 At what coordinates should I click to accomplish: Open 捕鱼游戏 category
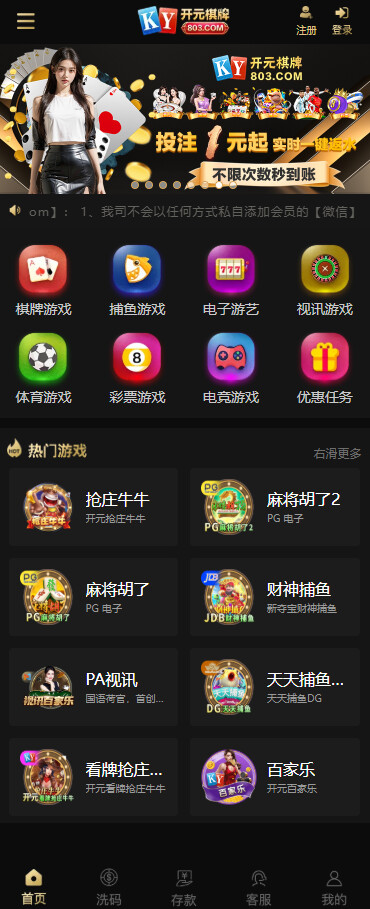coord(137,281)
